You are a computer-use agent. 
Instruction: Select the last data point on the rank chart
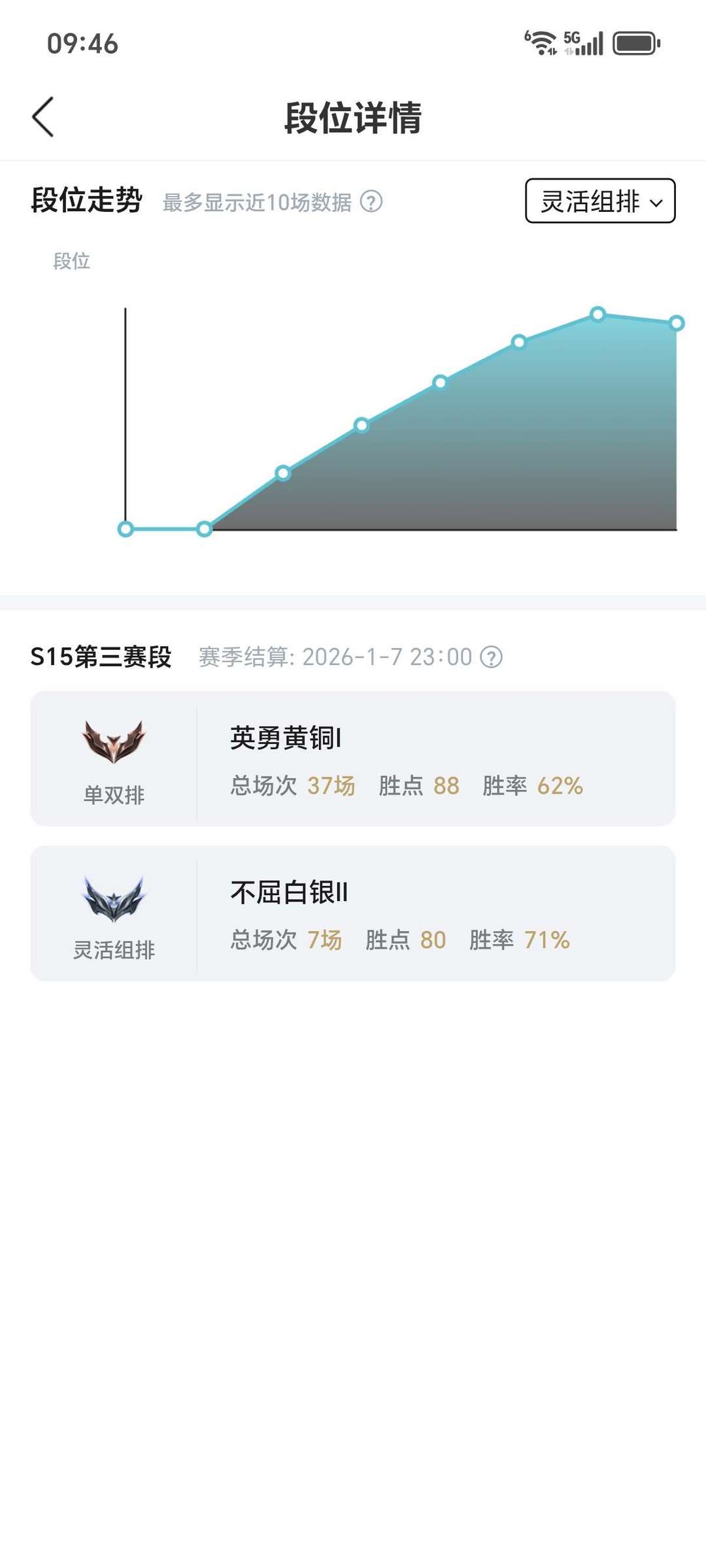676,323
